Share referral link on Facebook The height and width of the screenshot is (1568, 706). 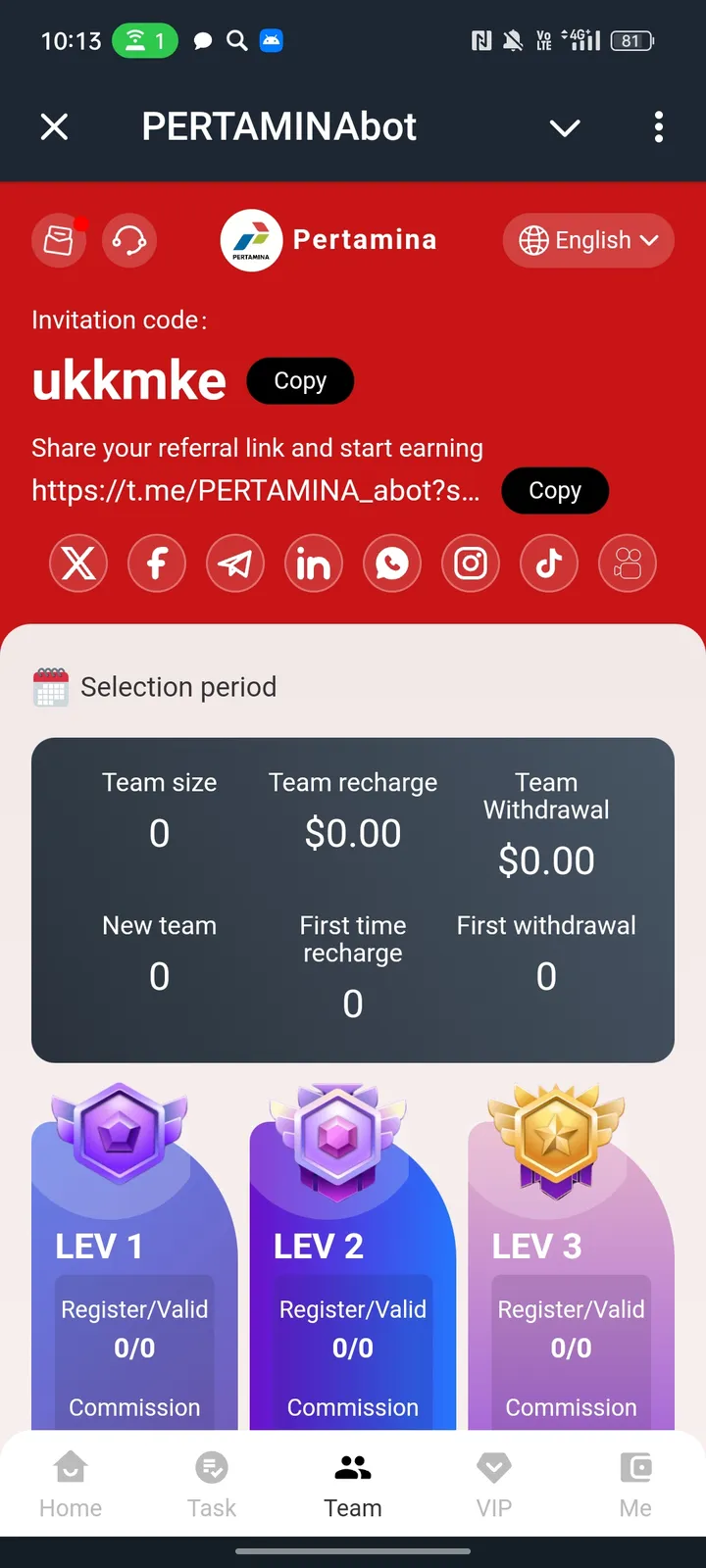[x=157, y=563]
